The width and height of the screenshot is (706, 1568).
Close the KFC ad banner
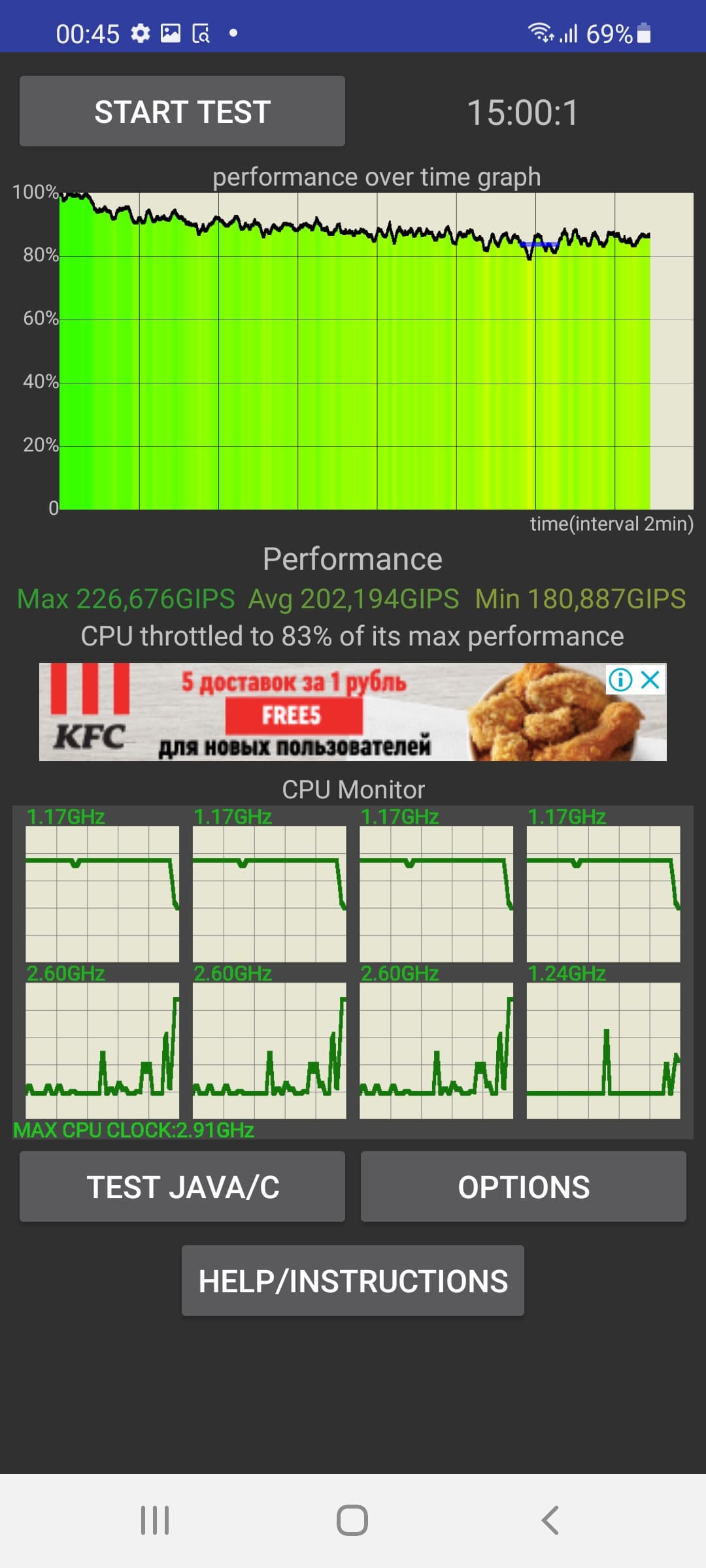coord(651,680)
